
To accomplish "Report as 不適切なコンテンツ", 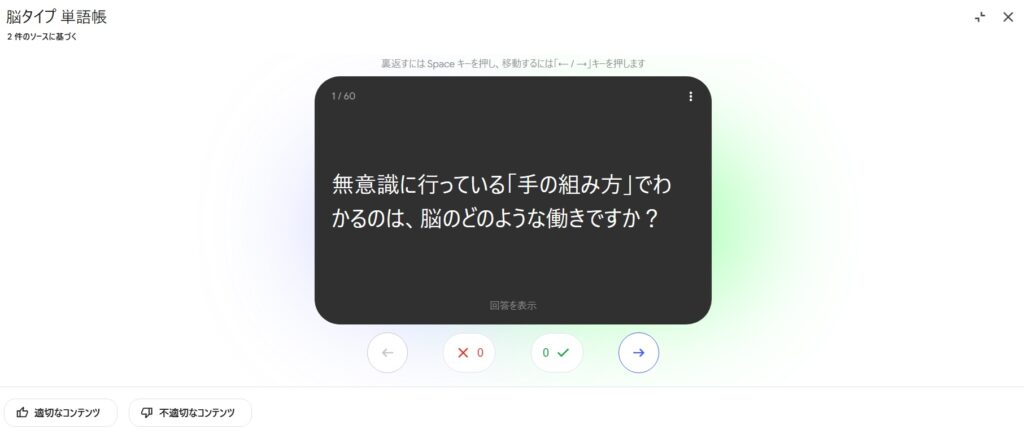I will coord(190,412).
